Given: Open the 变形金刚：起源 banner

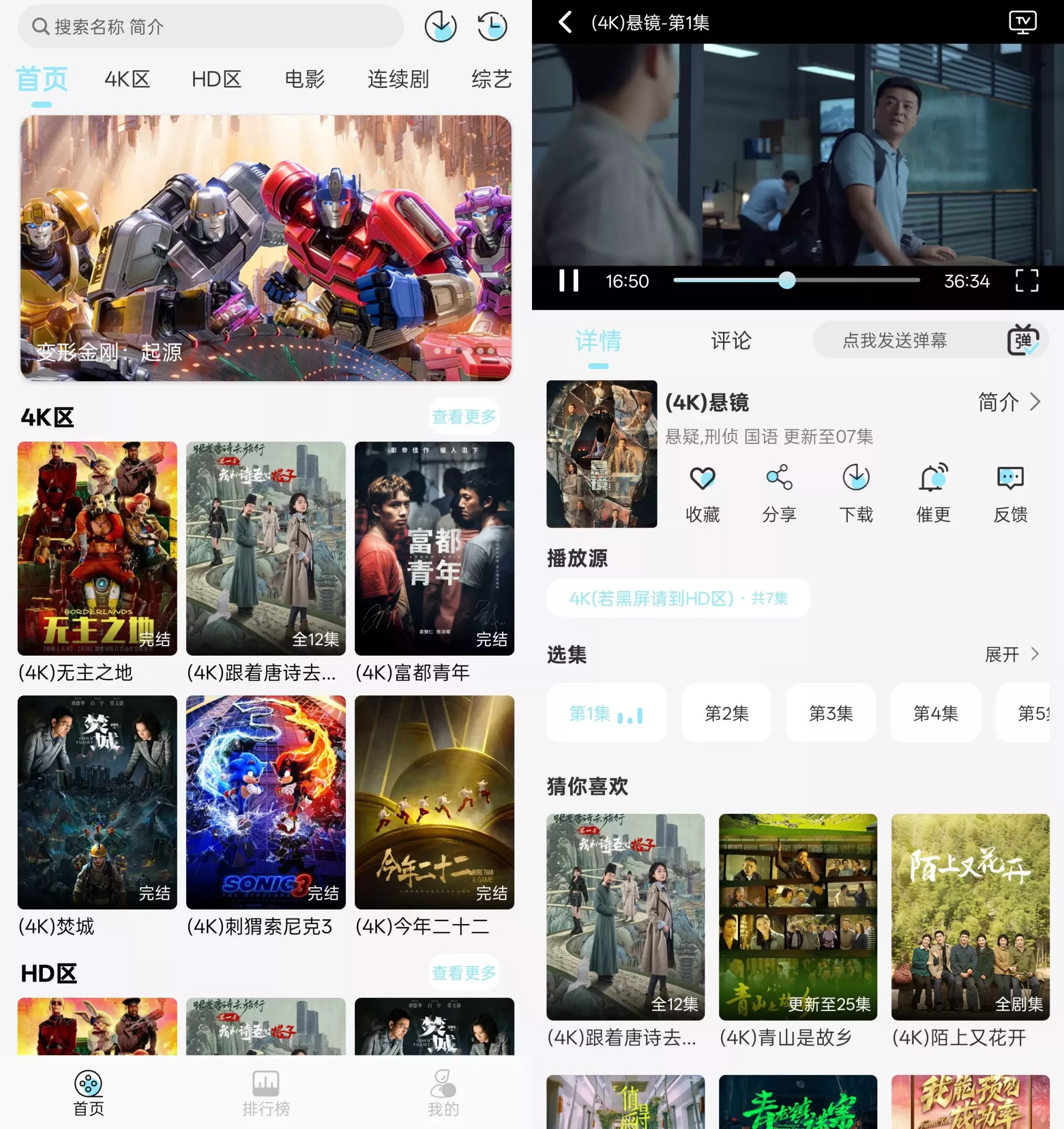Looking at the screenshot, I should click(266, 248).
